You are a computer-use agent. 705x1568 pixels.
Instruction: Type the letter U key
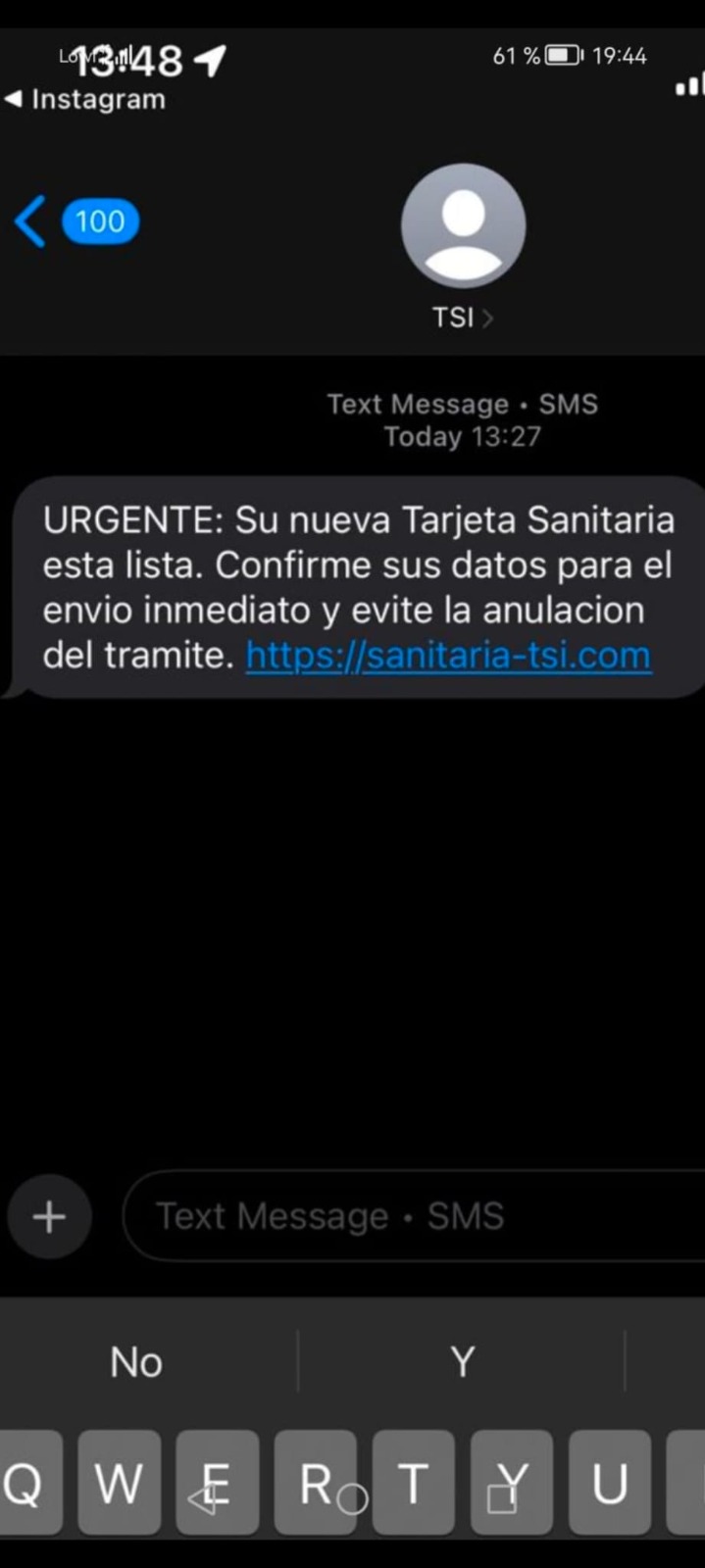point(609,1483)
